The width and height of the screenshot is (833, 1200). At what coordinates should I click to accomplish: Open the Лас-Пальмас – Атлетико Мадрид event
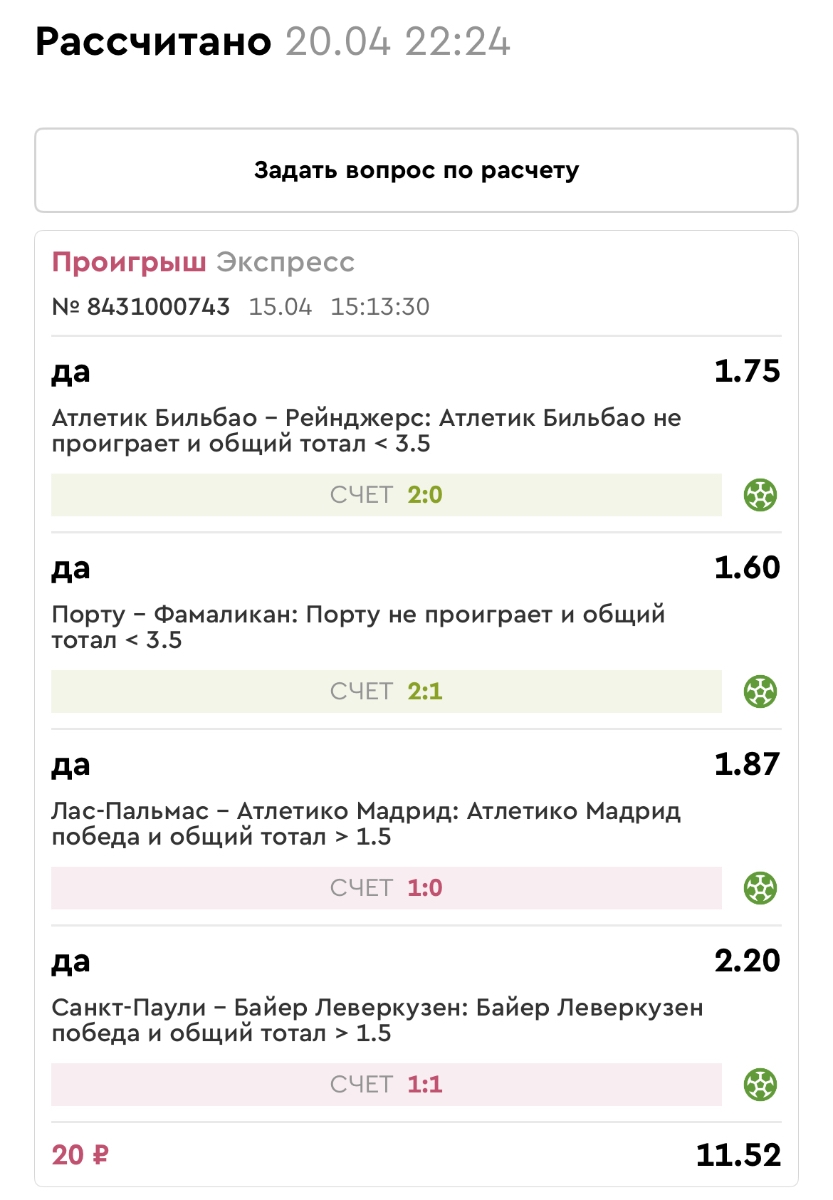click(x=366, y=824)
